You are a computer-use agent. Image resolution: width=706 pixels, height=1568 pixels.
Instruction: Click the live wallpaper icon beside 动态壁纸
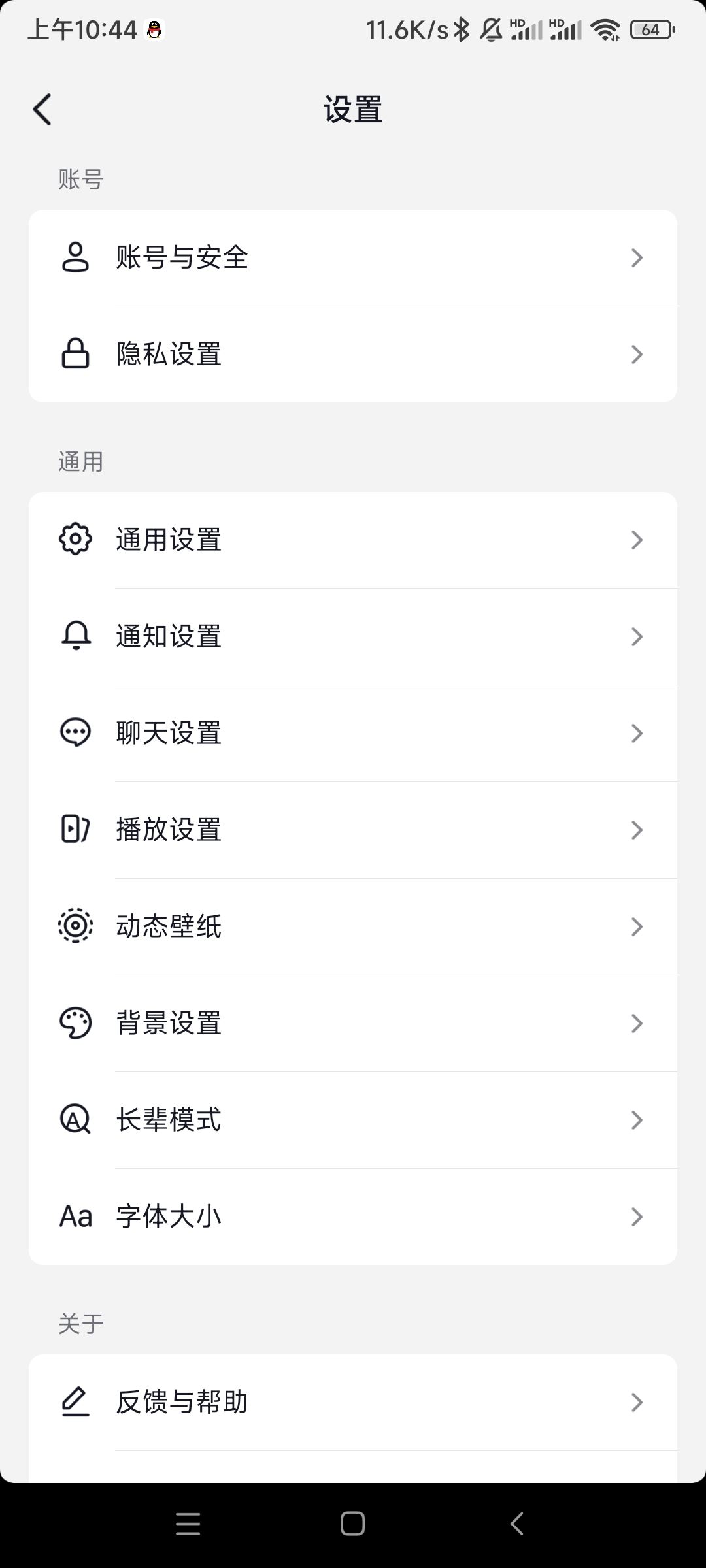click(75, 926)
